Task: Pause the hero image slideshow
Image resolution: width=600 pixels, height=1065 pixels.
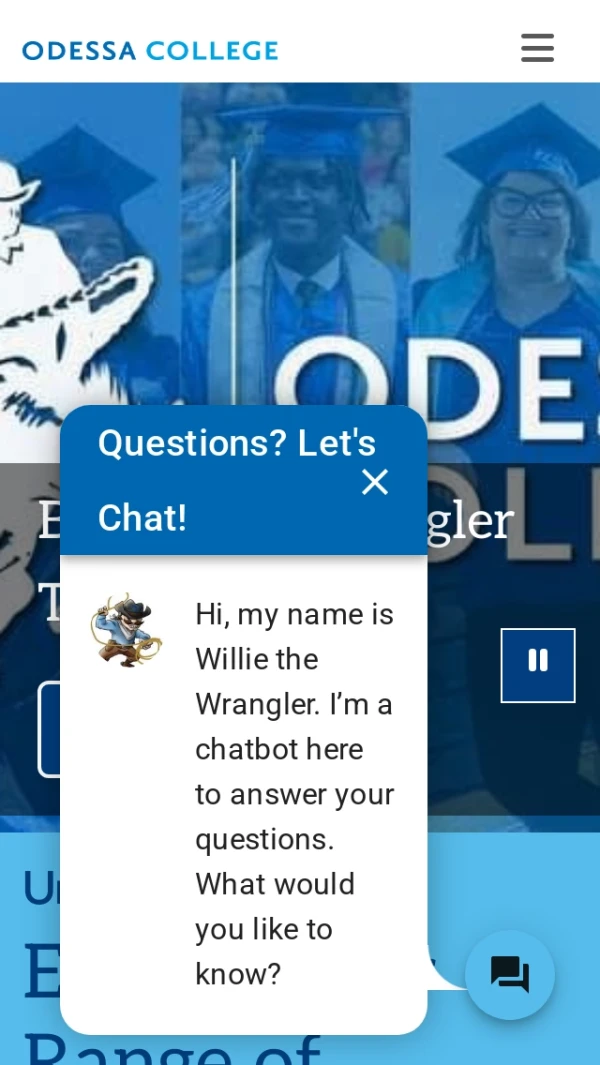Action: (x=538, y=665)
